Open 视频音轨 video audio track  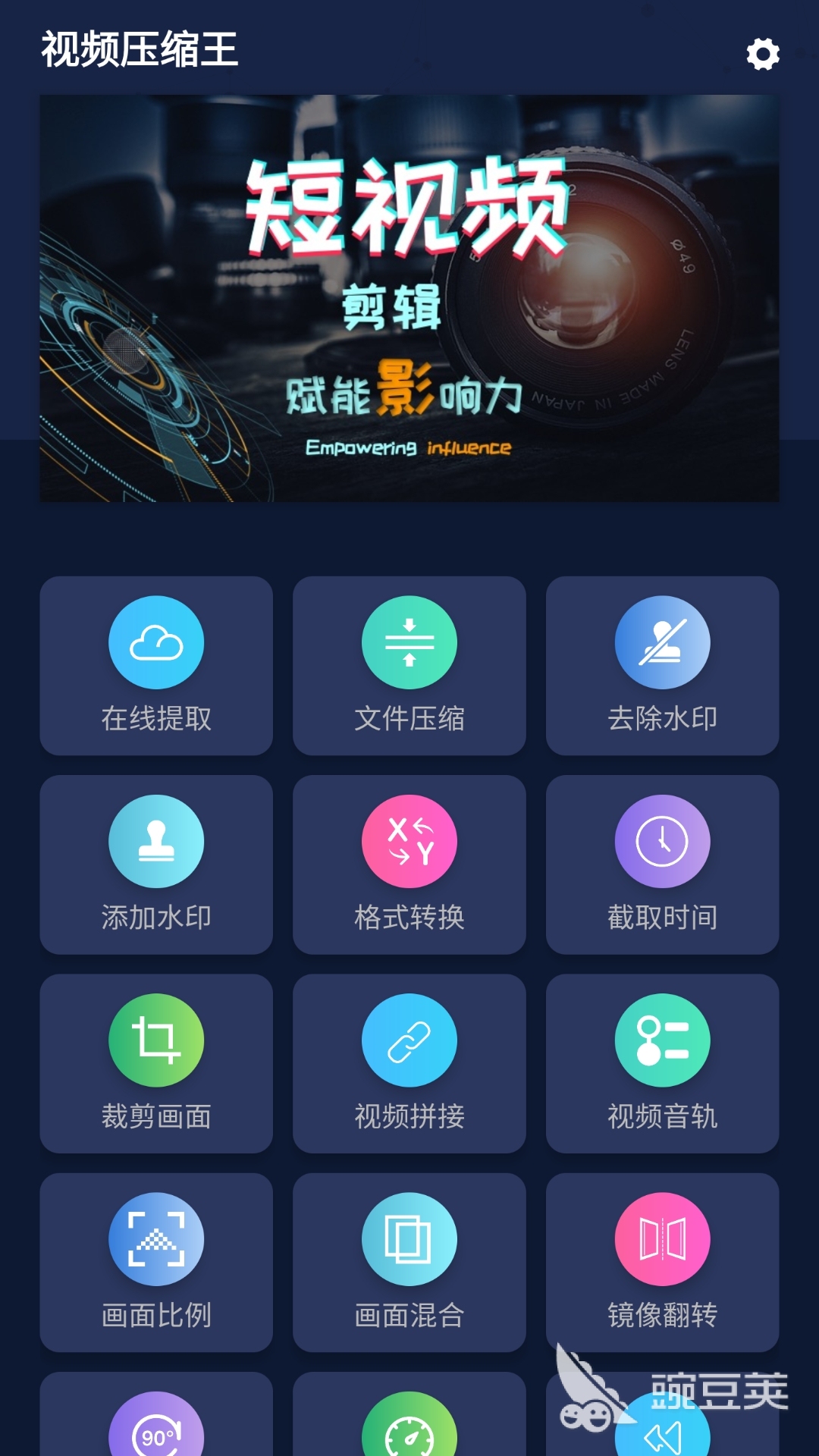[x=662, y=1062]
